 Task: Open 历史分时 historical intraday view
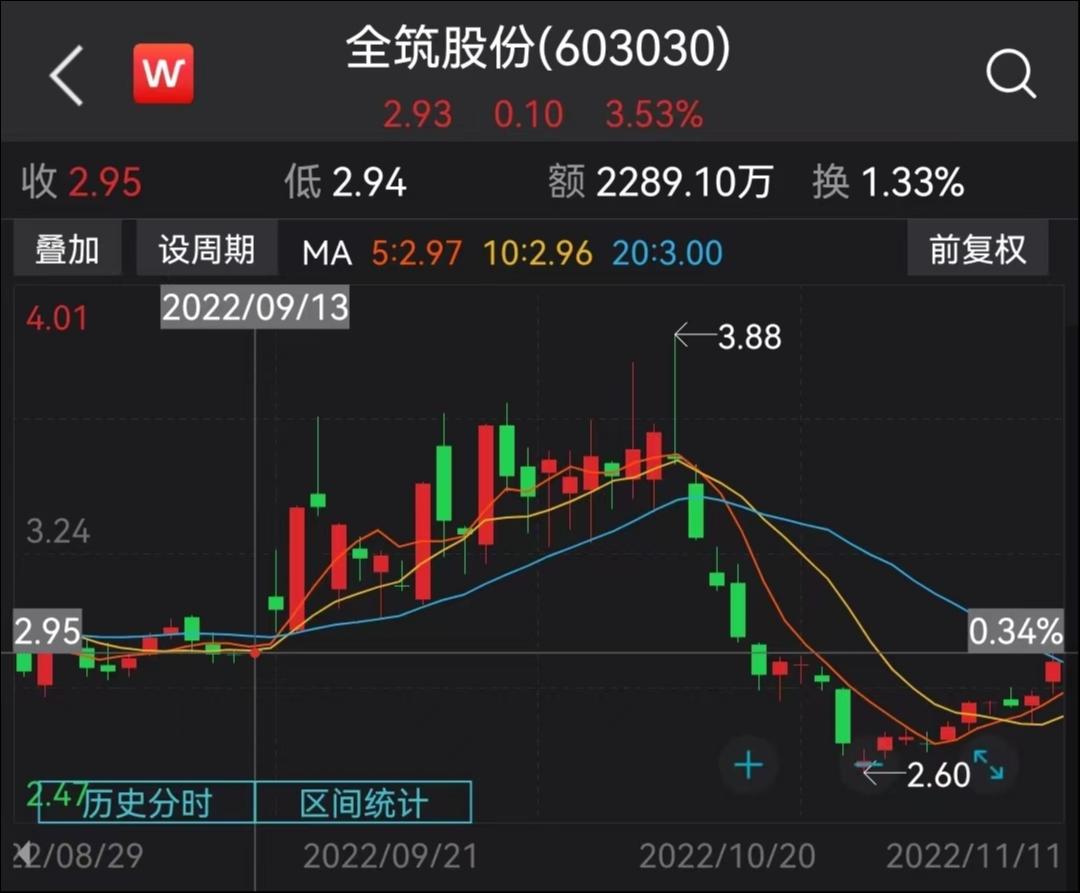147,803
